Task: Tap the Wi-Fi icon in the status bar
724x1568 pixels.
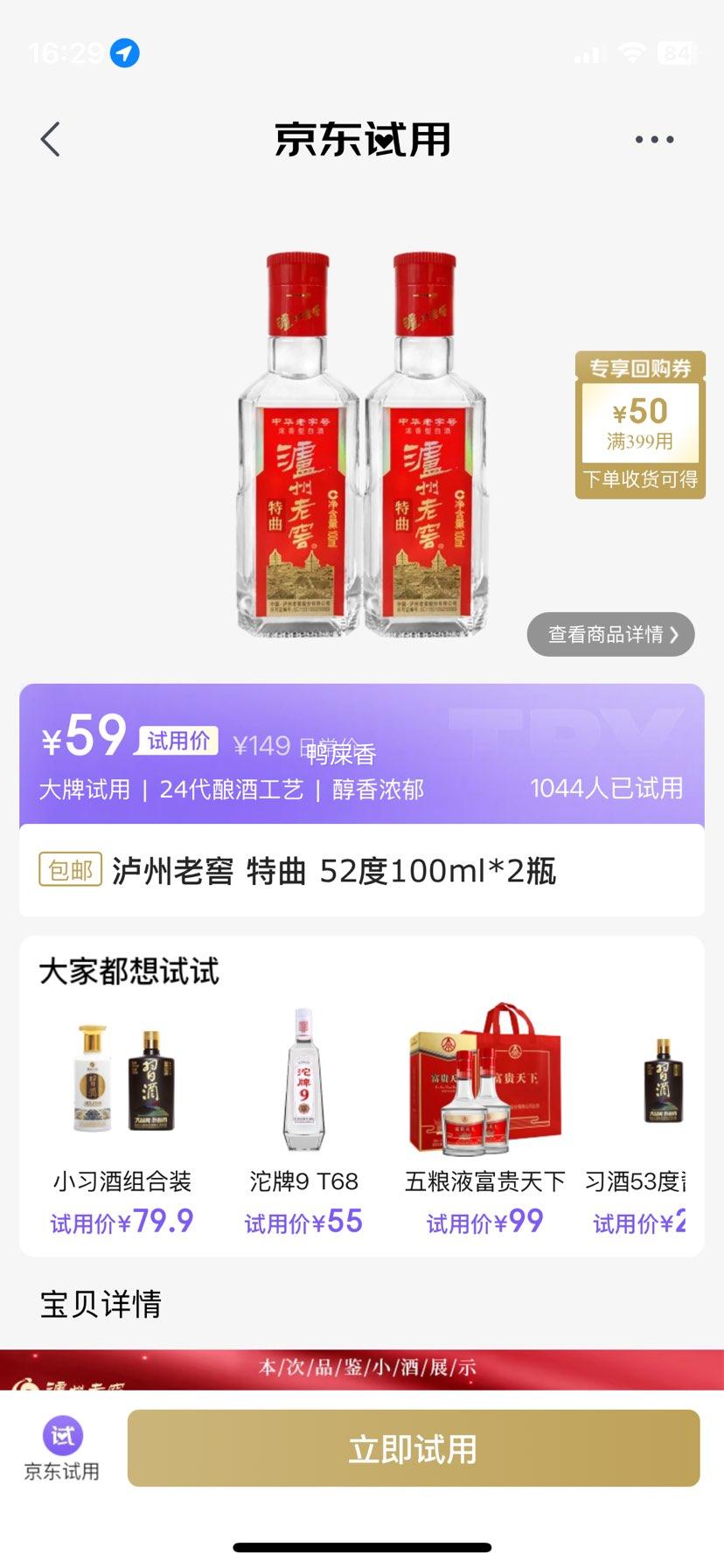Action: 631,53
